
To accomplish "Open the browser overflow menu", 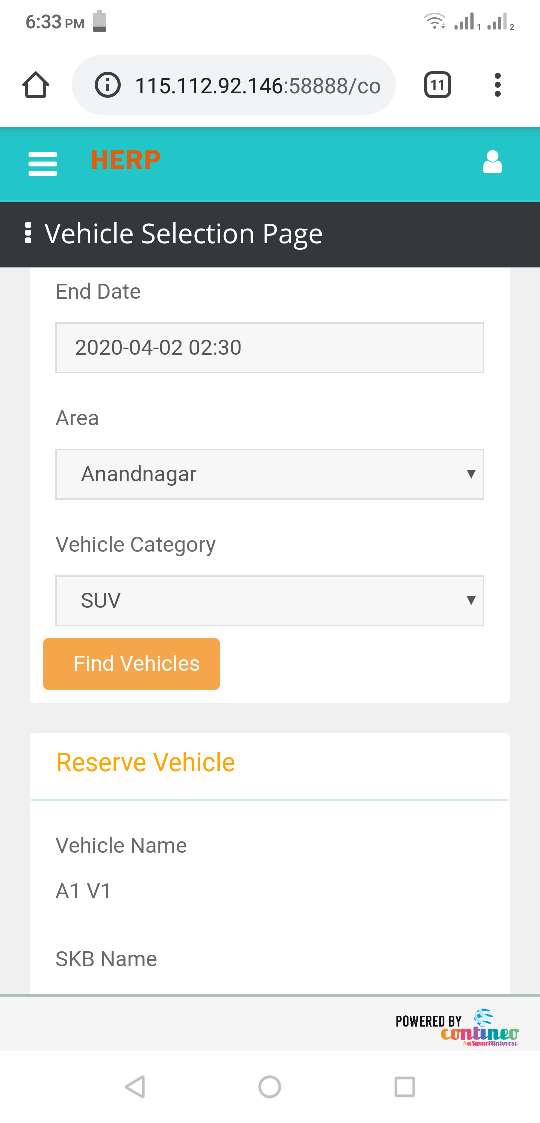I will pos(497,85).
